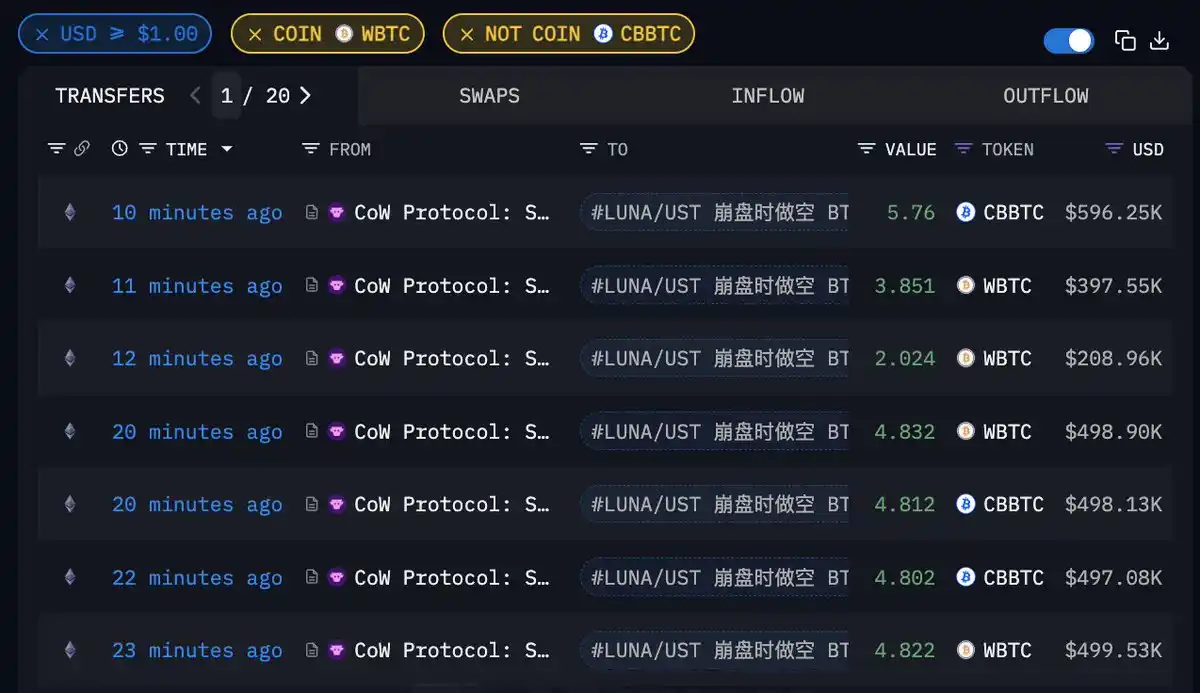Toggle the blue switch at top right

[x=1068, y=40]
